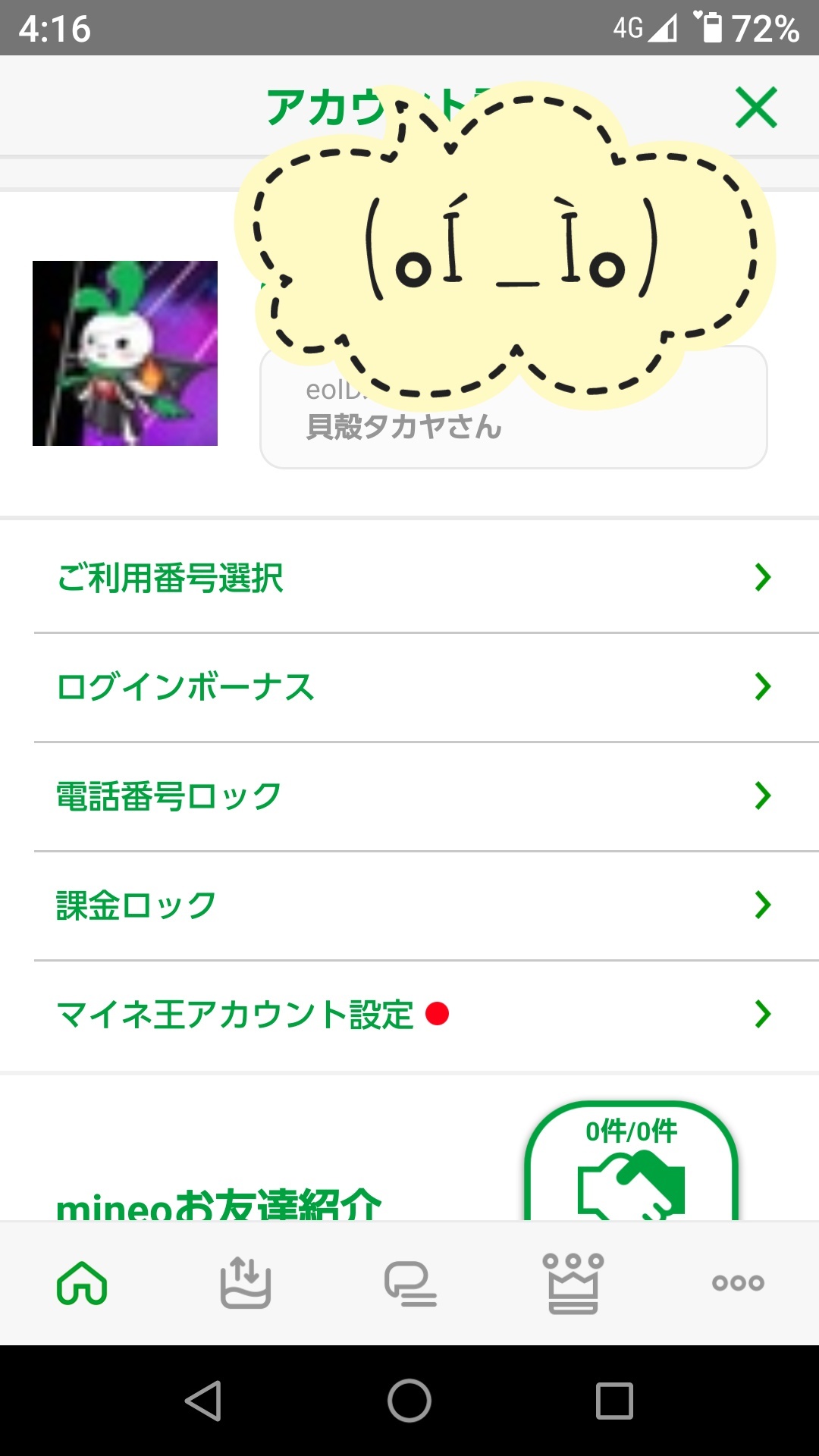Open ご利用番号選択 settings

[x=409, y=578]
